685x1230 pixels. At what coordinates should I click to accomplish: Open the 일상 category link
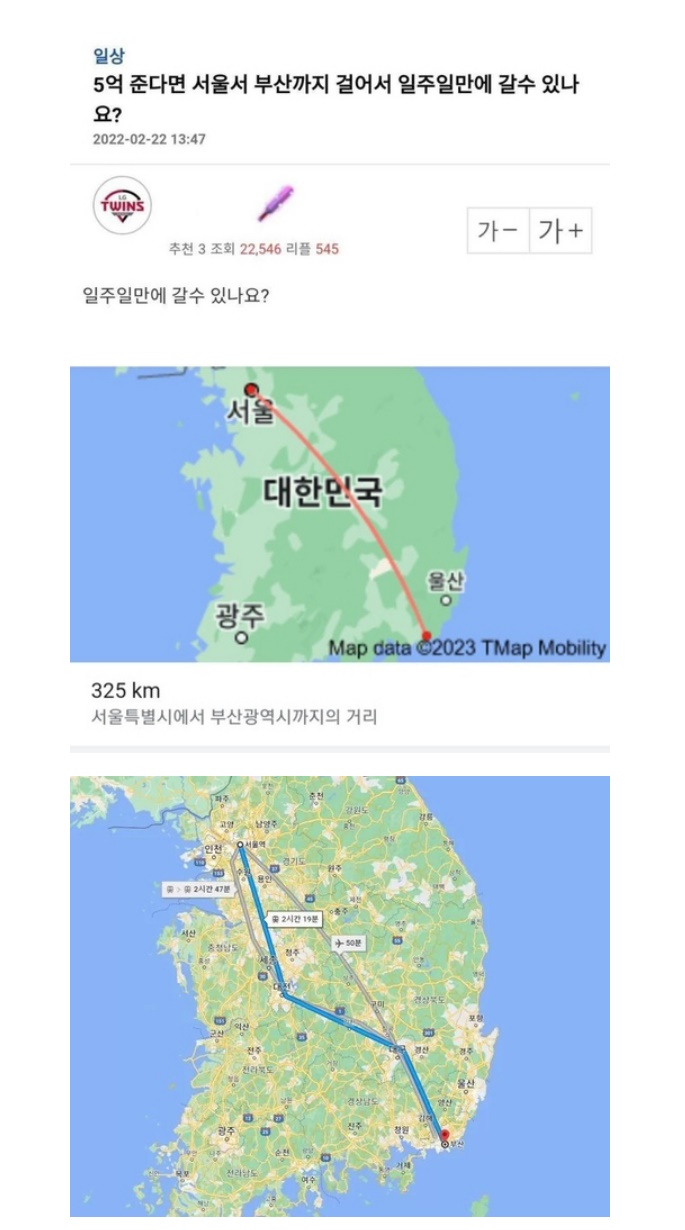tap(108, 57)
